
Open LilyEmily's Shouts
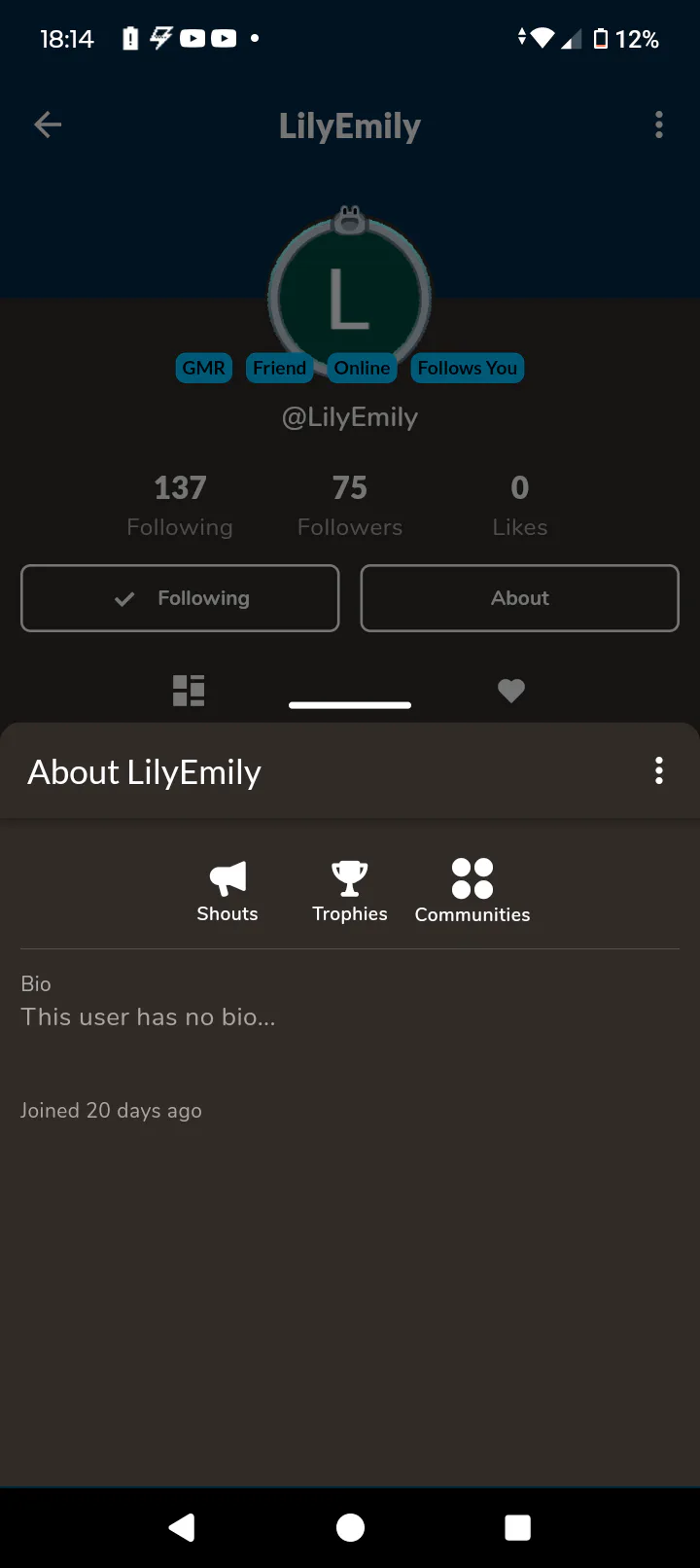click(227, 891)
